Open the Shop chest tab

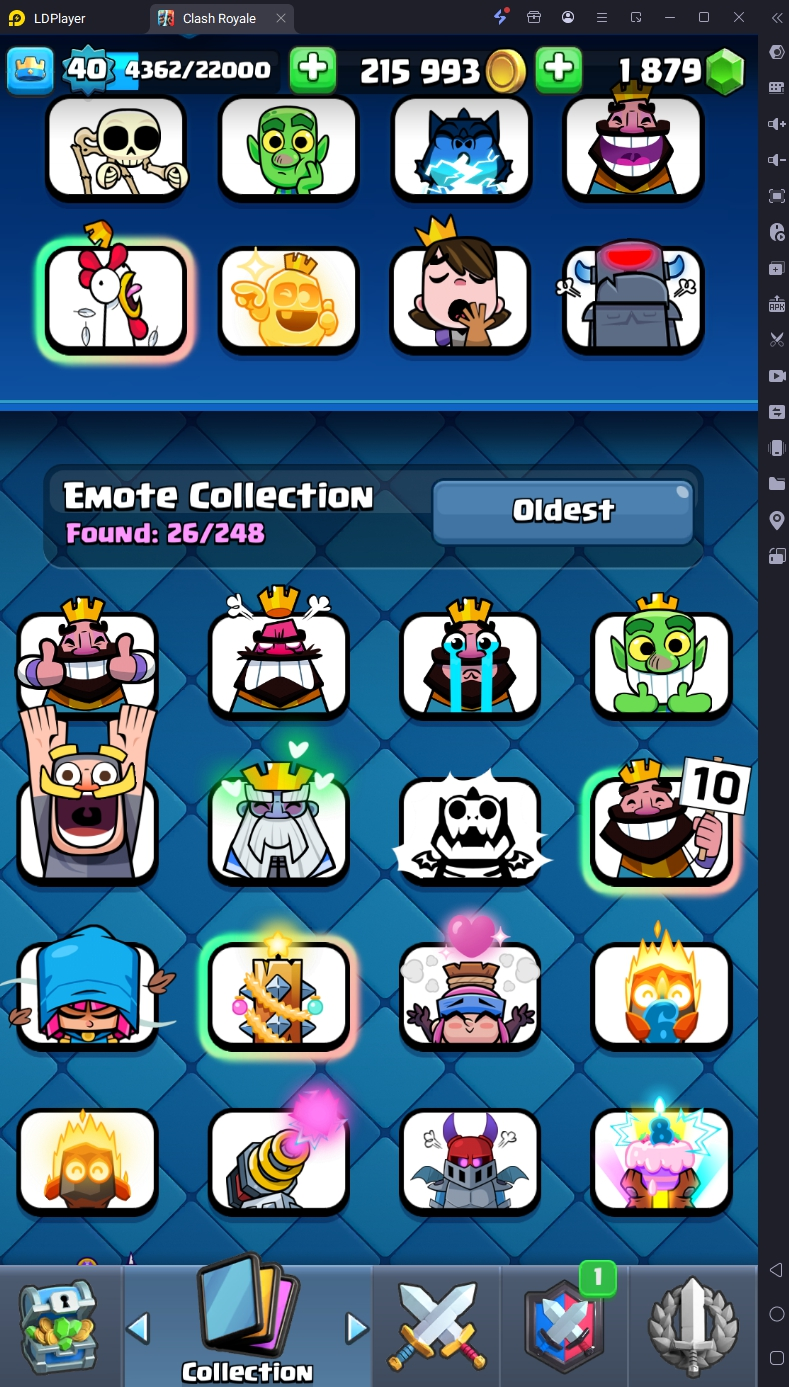60,1326
